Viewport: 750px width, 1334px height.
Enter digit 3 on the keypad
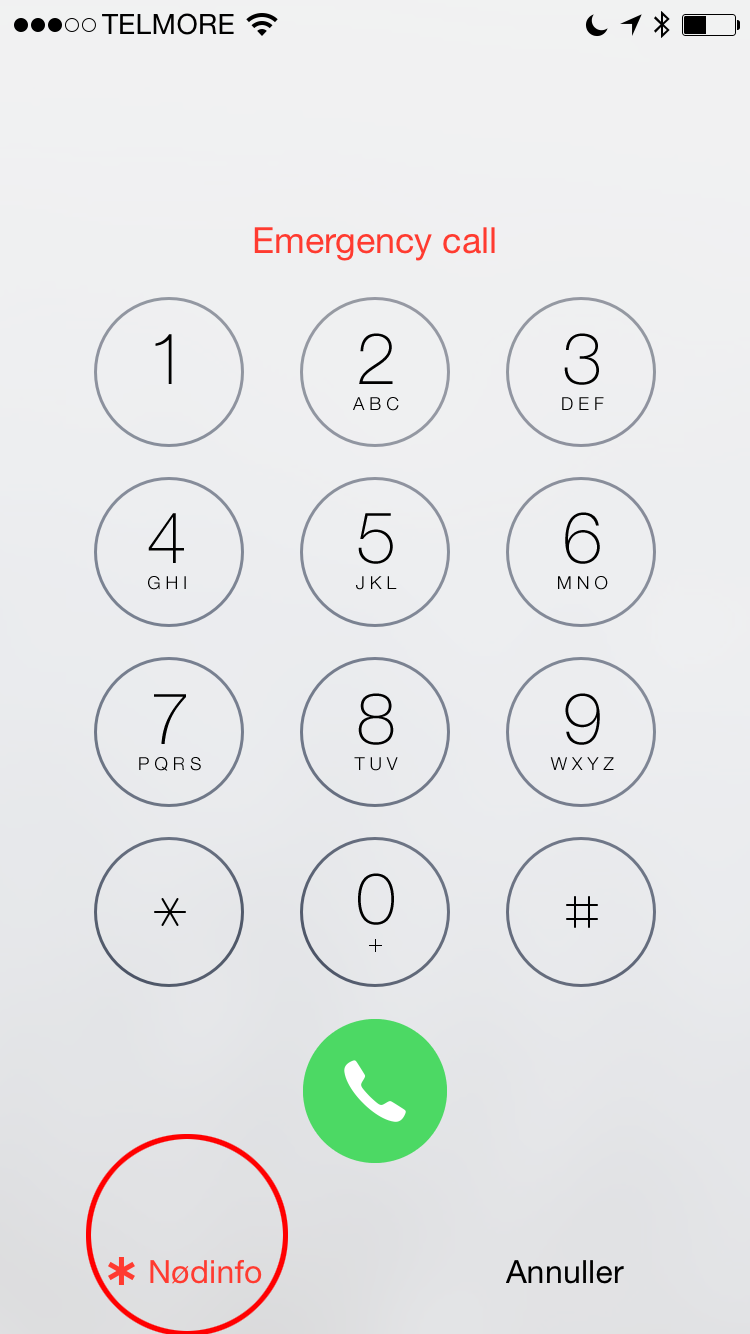tap(581, 372)
